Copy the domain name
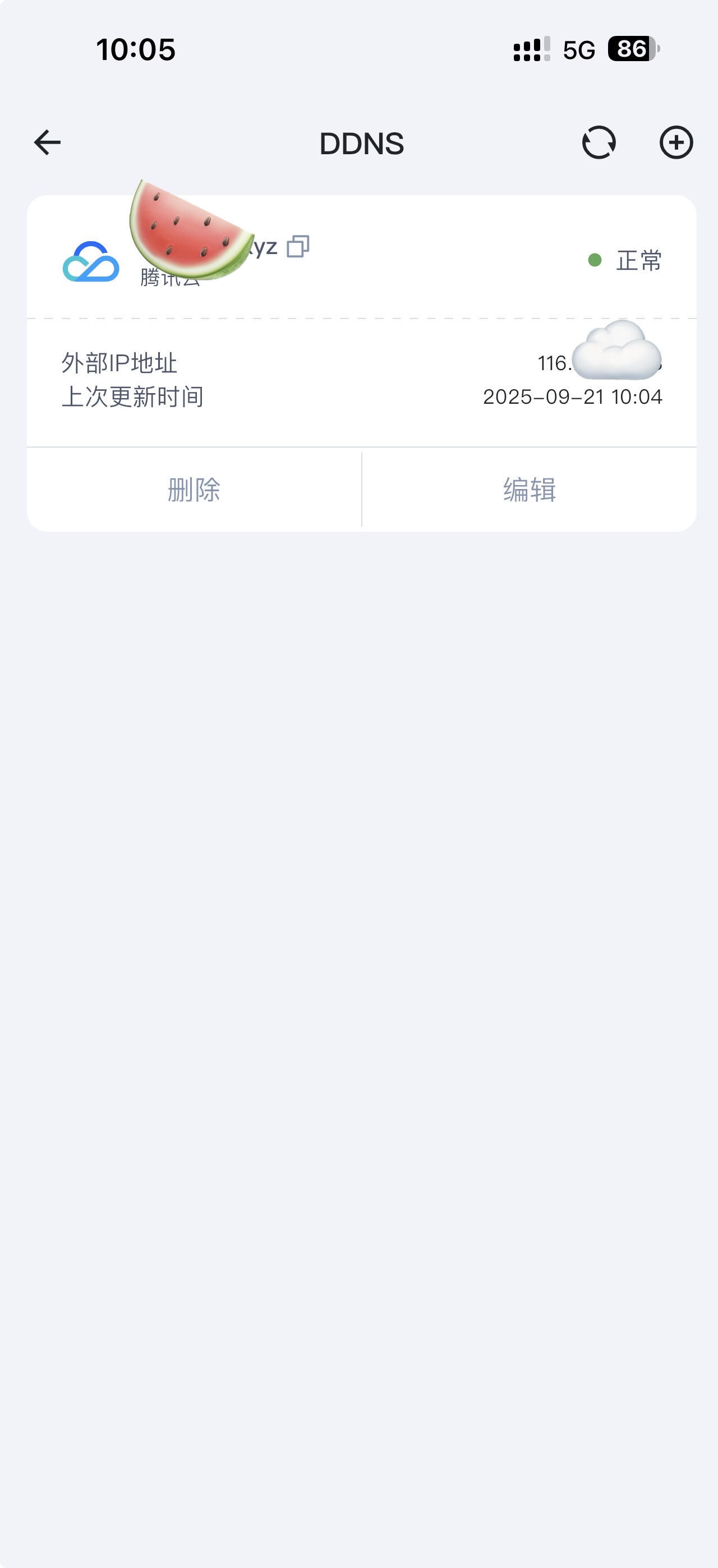Image resolution: width=718 pixels, height=1568 pixels. pyautogui.click(x=298, y=247)
